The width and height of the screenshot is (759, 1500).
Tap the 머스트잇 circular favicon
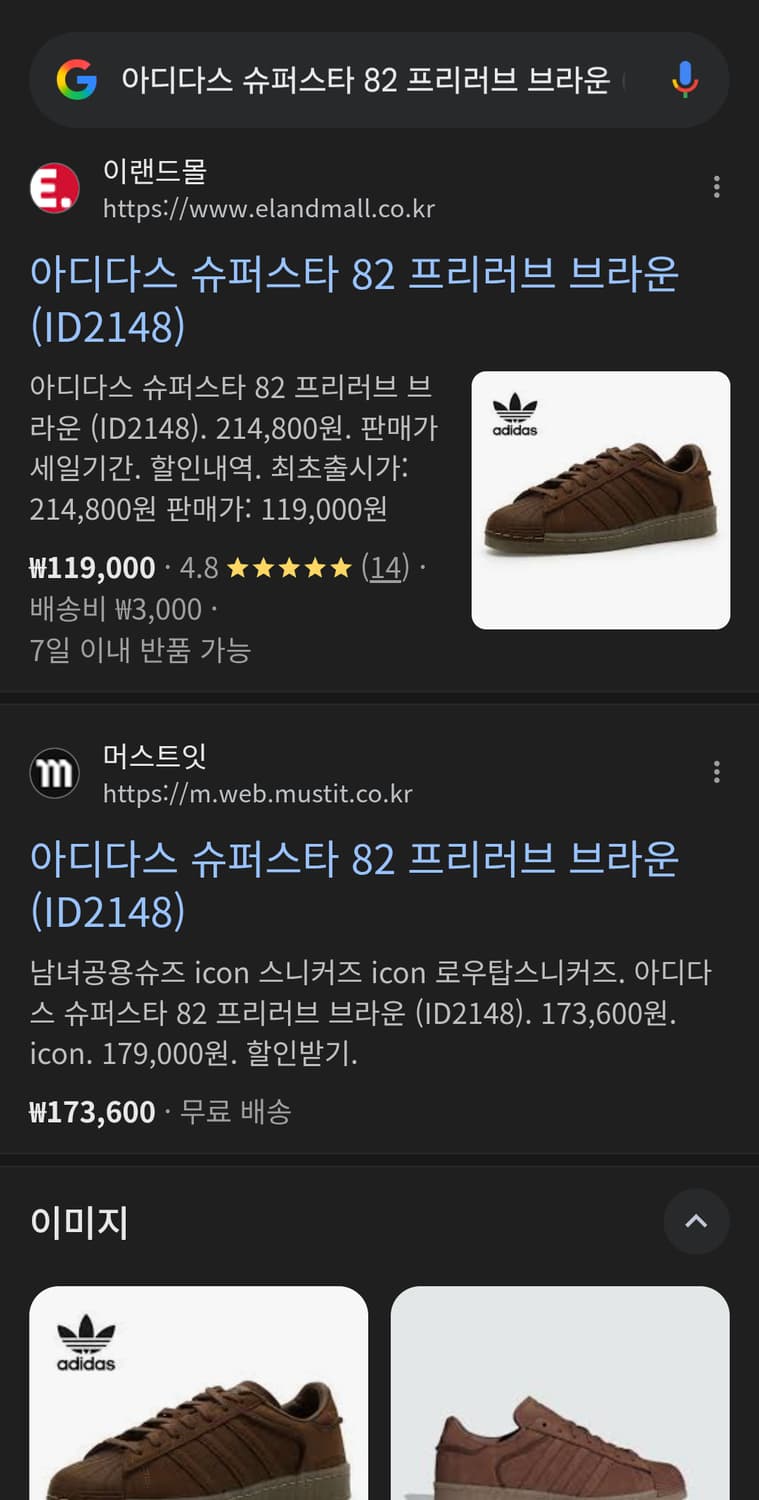point(54,772)
